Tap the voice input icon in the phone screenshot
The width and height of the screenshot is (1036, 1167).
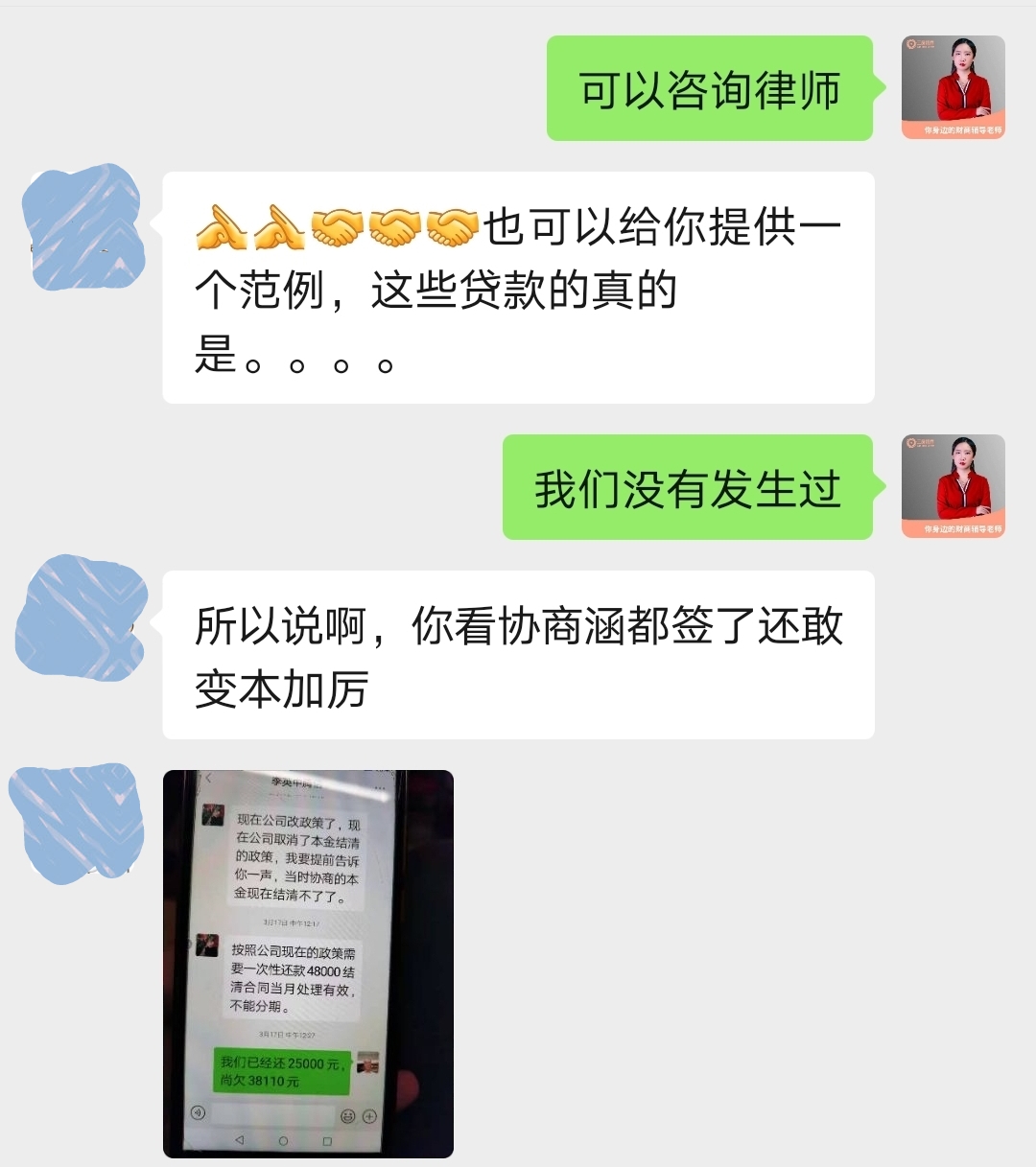[198, 1112]
